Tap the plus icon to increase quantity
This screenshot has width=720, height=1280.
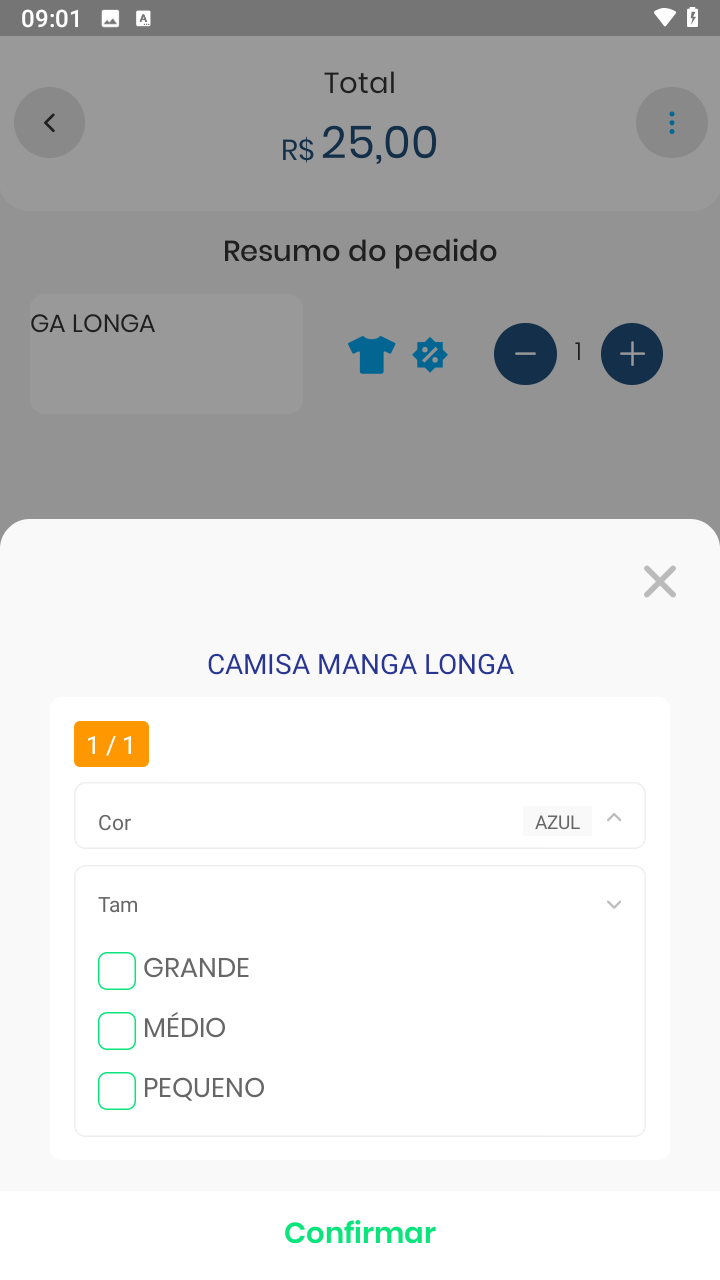coord(631,353)
